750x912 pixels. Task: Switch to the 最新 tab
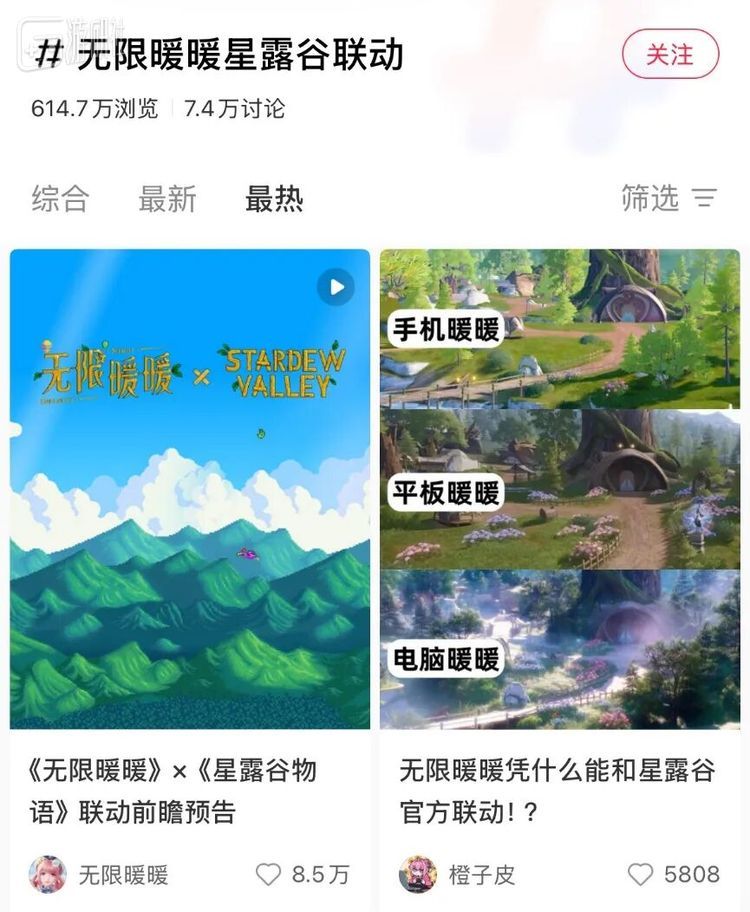pyautogui.click(x=167, y=199)
